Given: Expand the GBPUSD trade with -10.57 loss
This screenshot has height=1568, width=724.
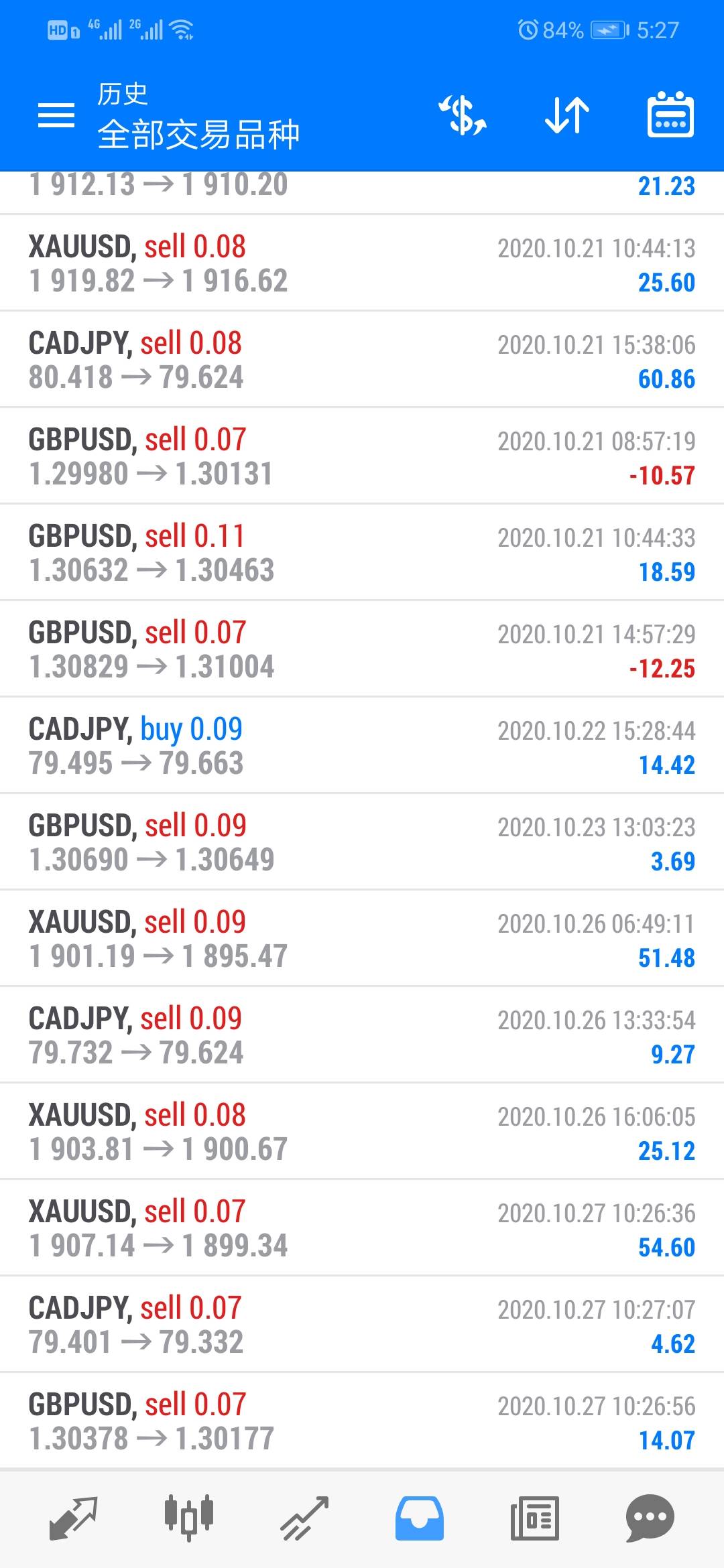Looking at the screenshot, I should 362,456.
